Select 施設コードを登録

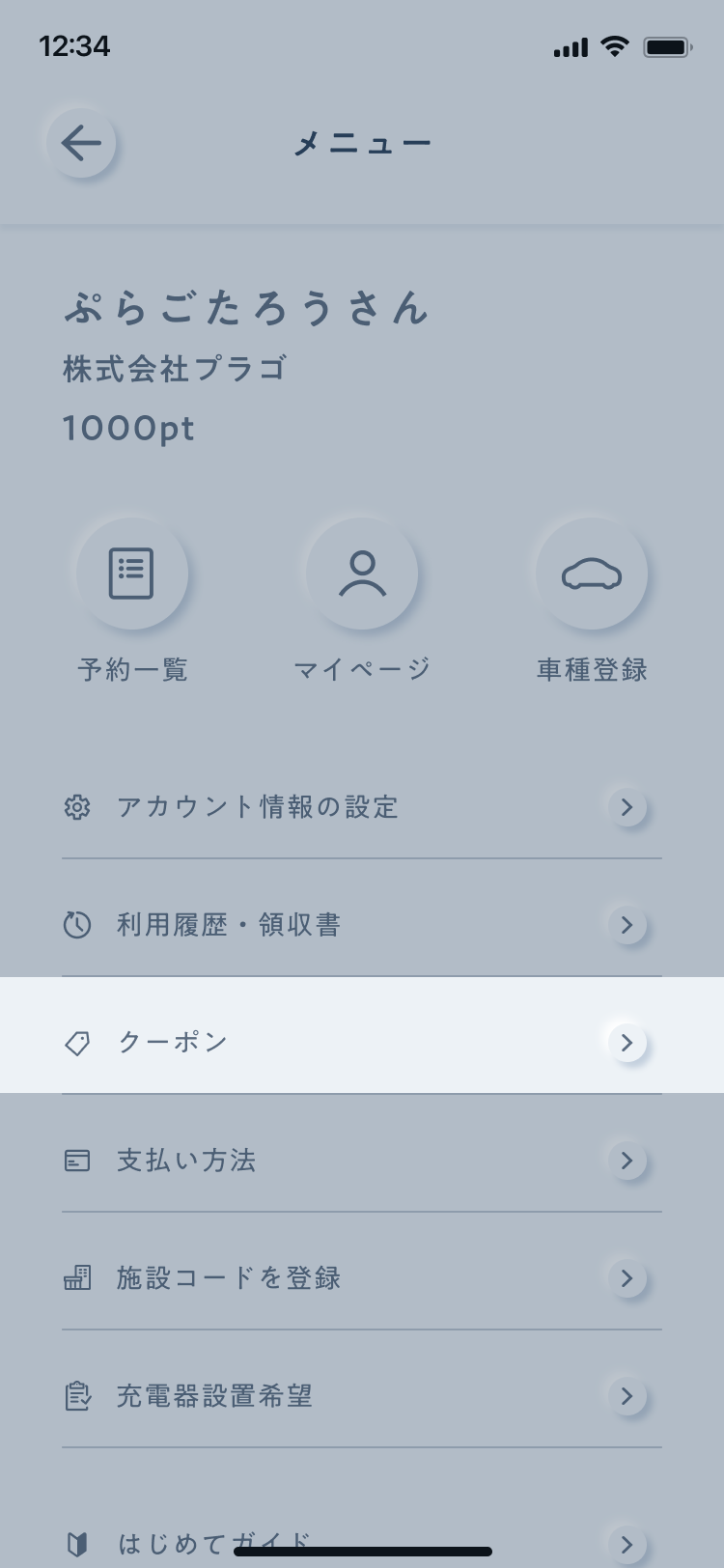362,1278
